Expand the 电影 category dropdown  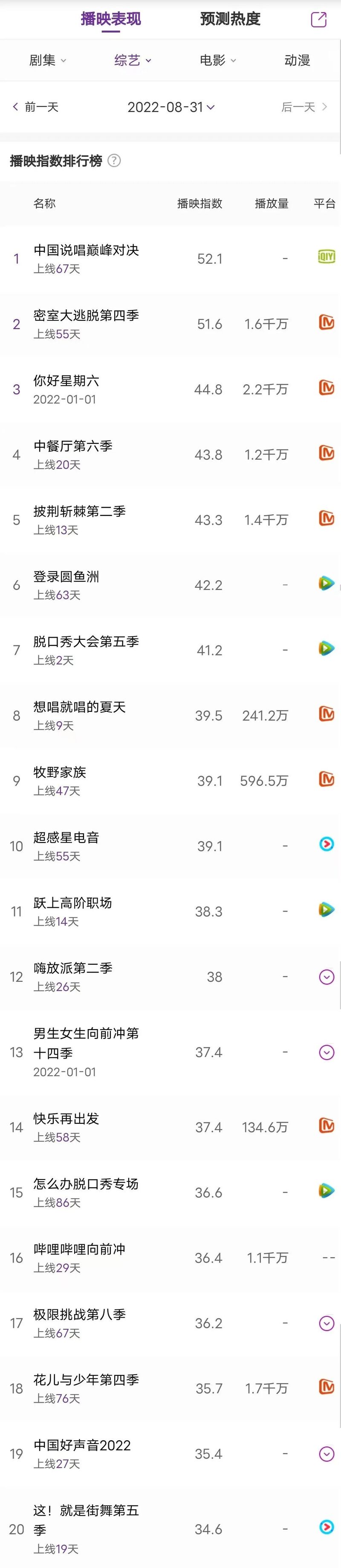point(217,60)
